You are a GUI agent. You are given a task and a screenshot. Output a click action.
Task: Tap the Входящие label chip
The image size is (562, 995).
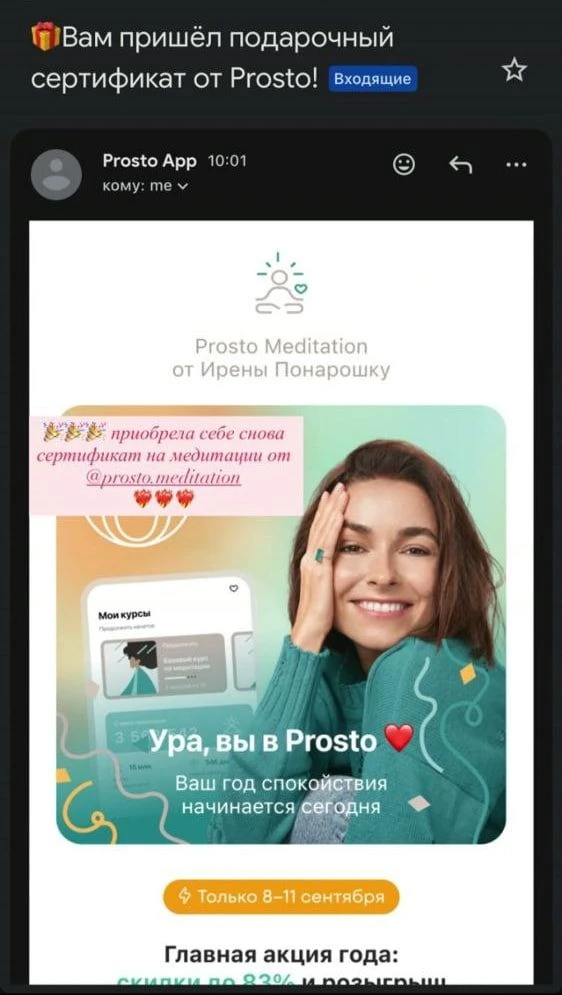tap(372, 79)
